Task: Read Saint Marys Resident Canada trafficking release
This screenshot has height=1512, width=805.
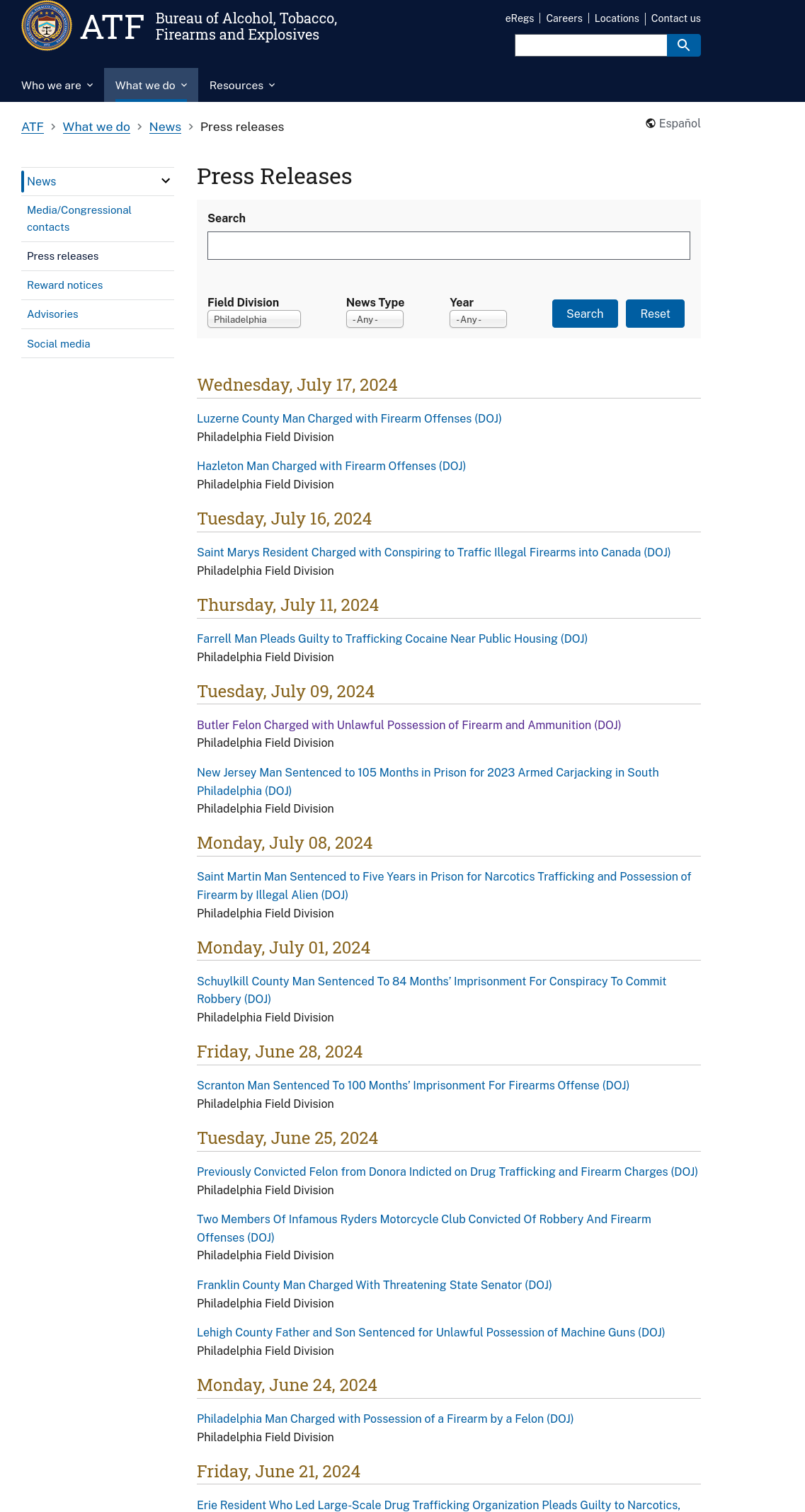Action: tap(433, 552)
